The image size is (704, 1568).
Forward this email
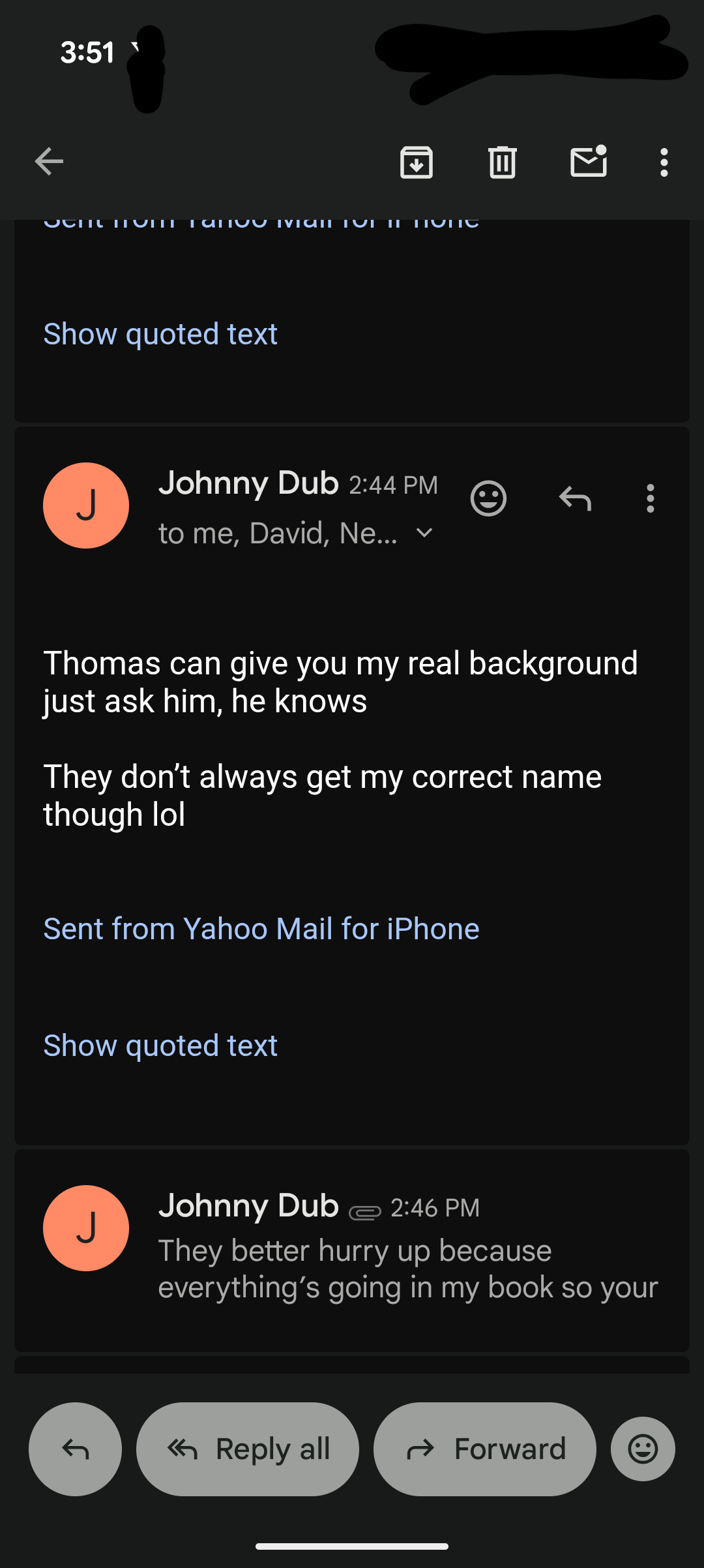pos(485,1449)
